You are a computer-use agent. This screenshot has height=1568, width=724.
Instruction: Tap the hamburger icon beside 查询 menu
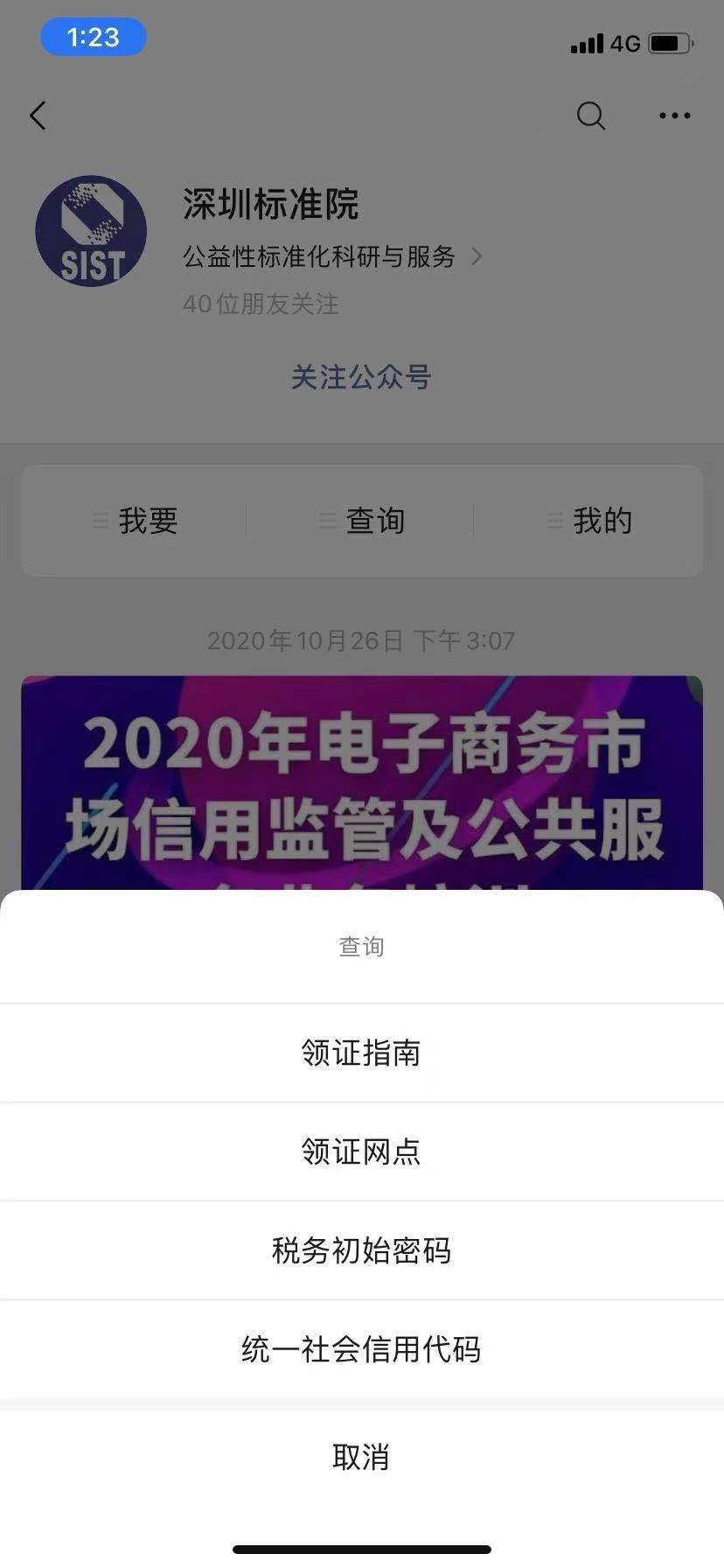coord(324,521)
